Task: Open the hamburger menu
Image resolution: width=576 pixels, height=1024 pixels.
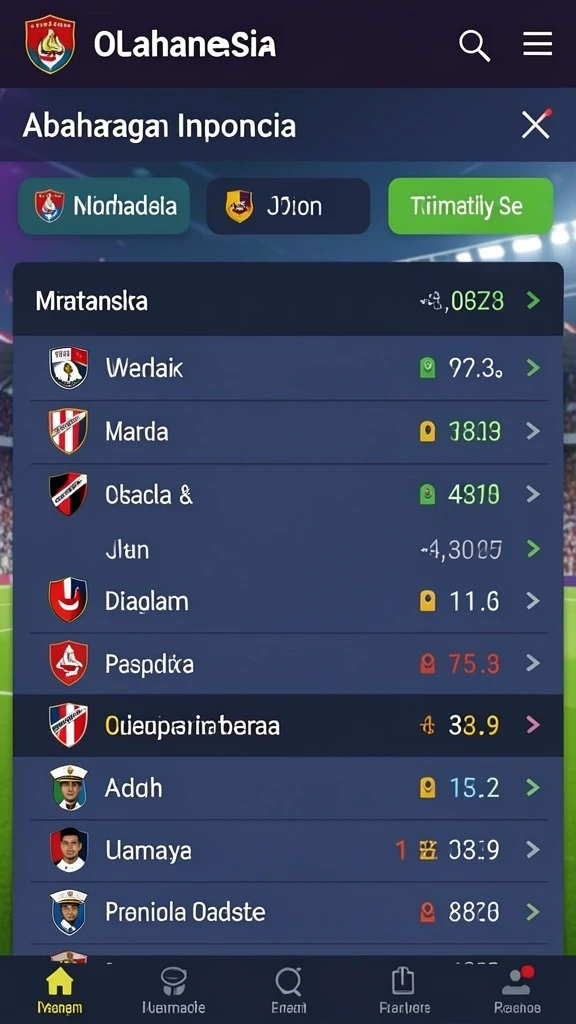Action: click(537, 44)
